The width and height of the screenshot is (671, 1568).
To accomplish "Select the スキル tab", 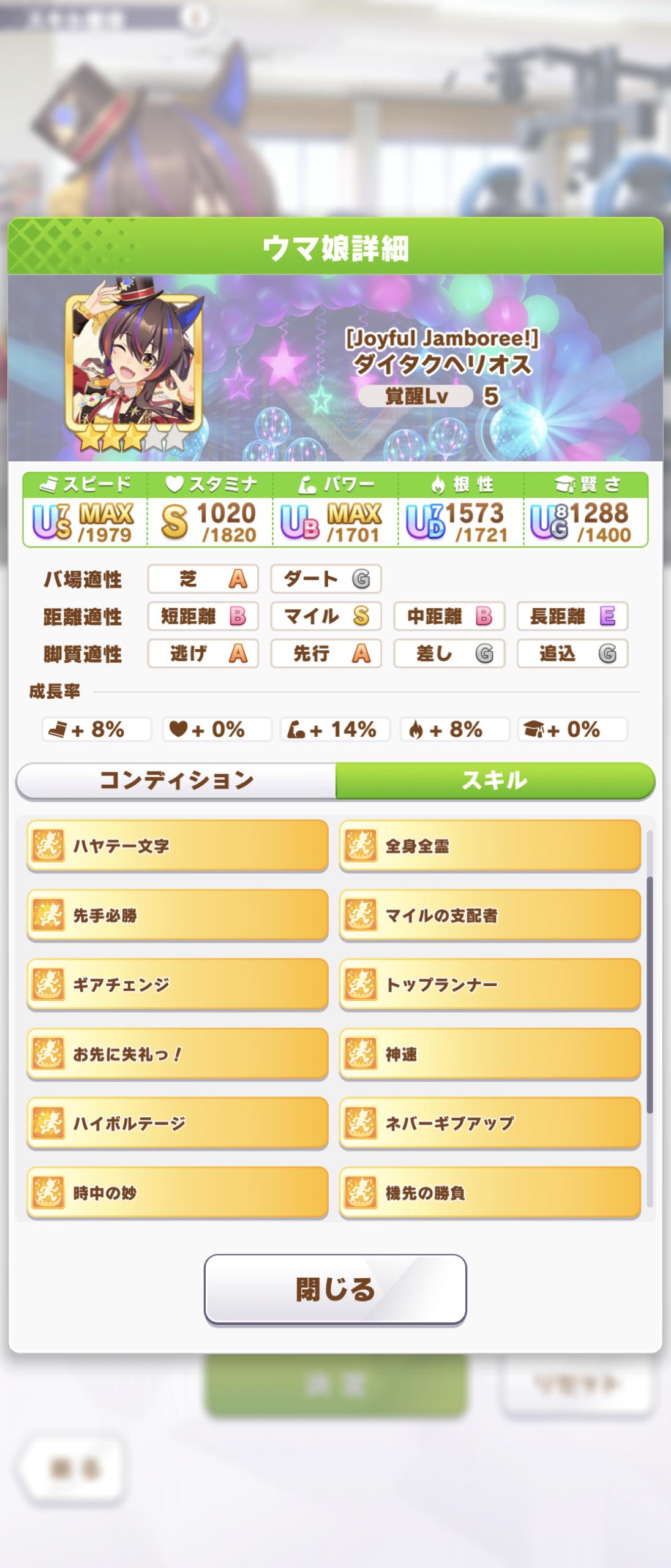I will coord(495,780).
